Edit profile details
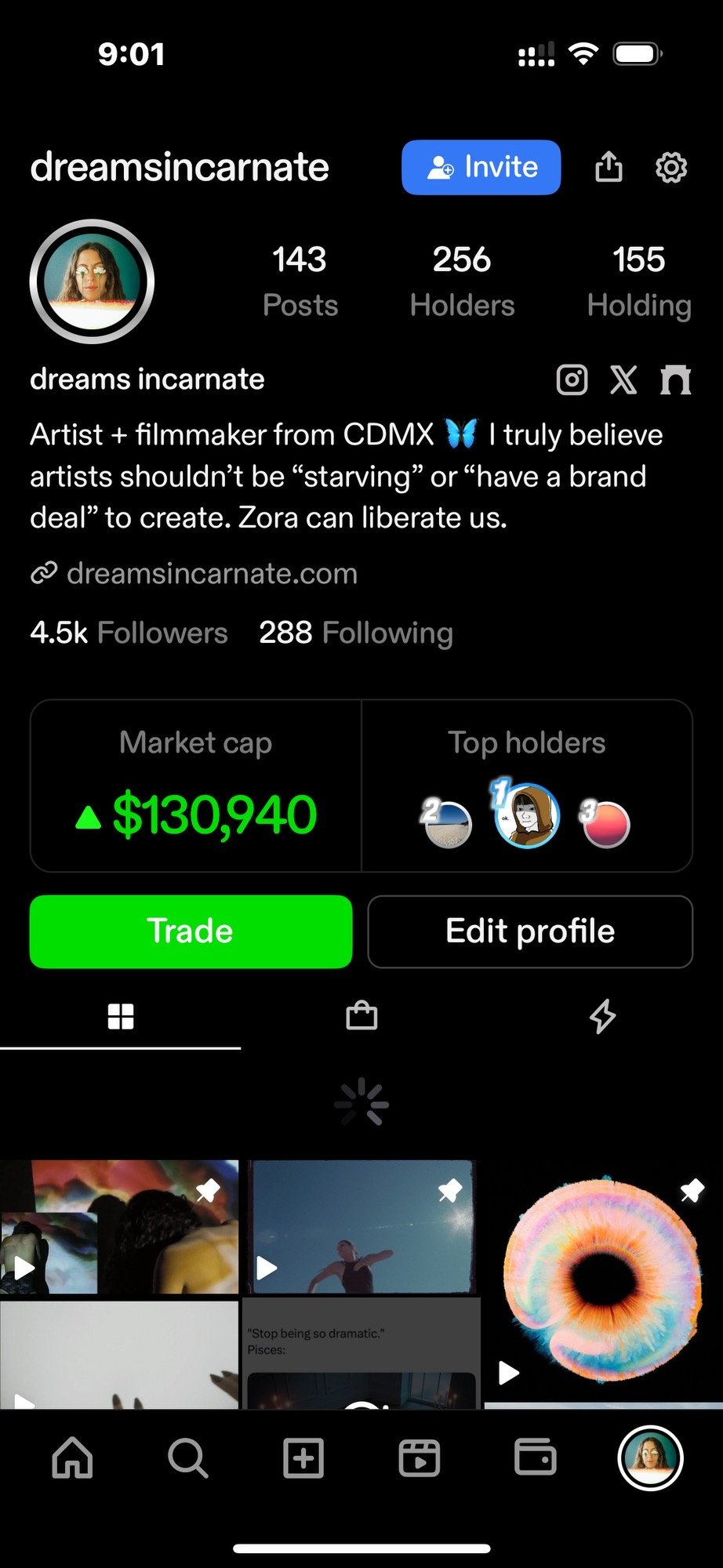 coord(530,931)
